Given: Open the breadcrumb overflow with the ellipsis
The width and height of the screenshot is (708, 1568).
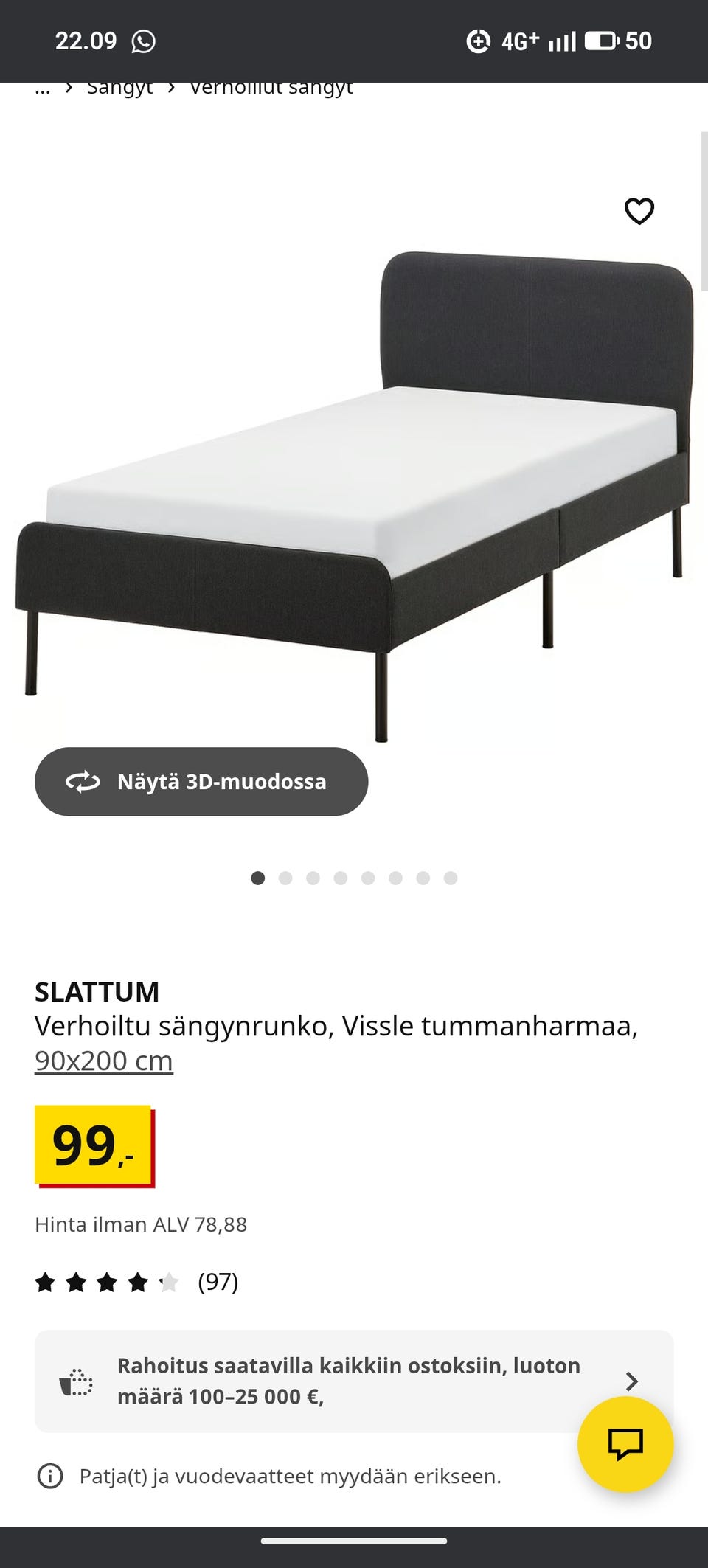Looking at the screenshot, I should [x=42, y=89].
